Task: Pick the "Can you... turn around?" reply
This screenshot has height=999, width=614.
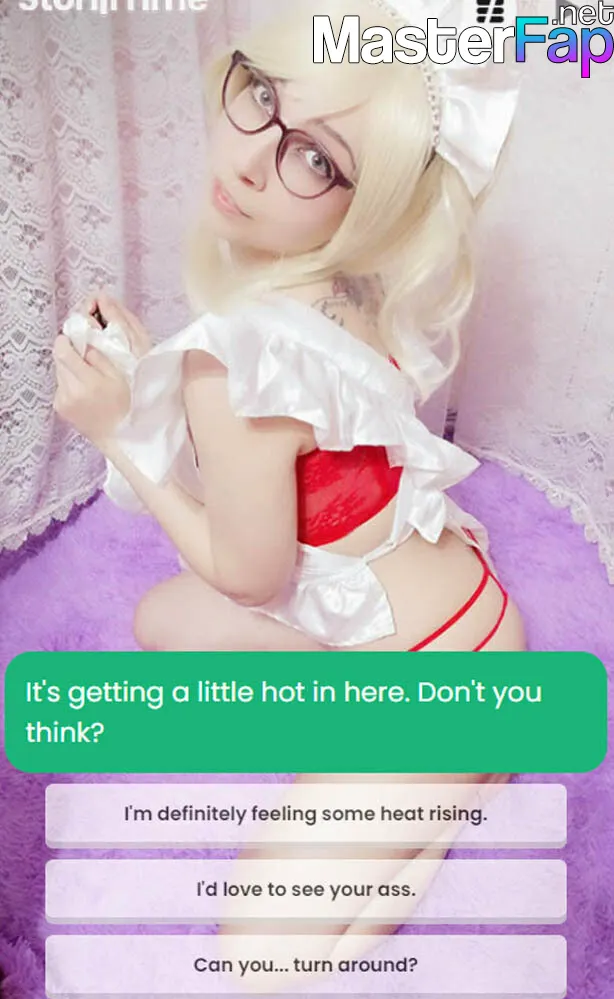Action: point(306,965)
